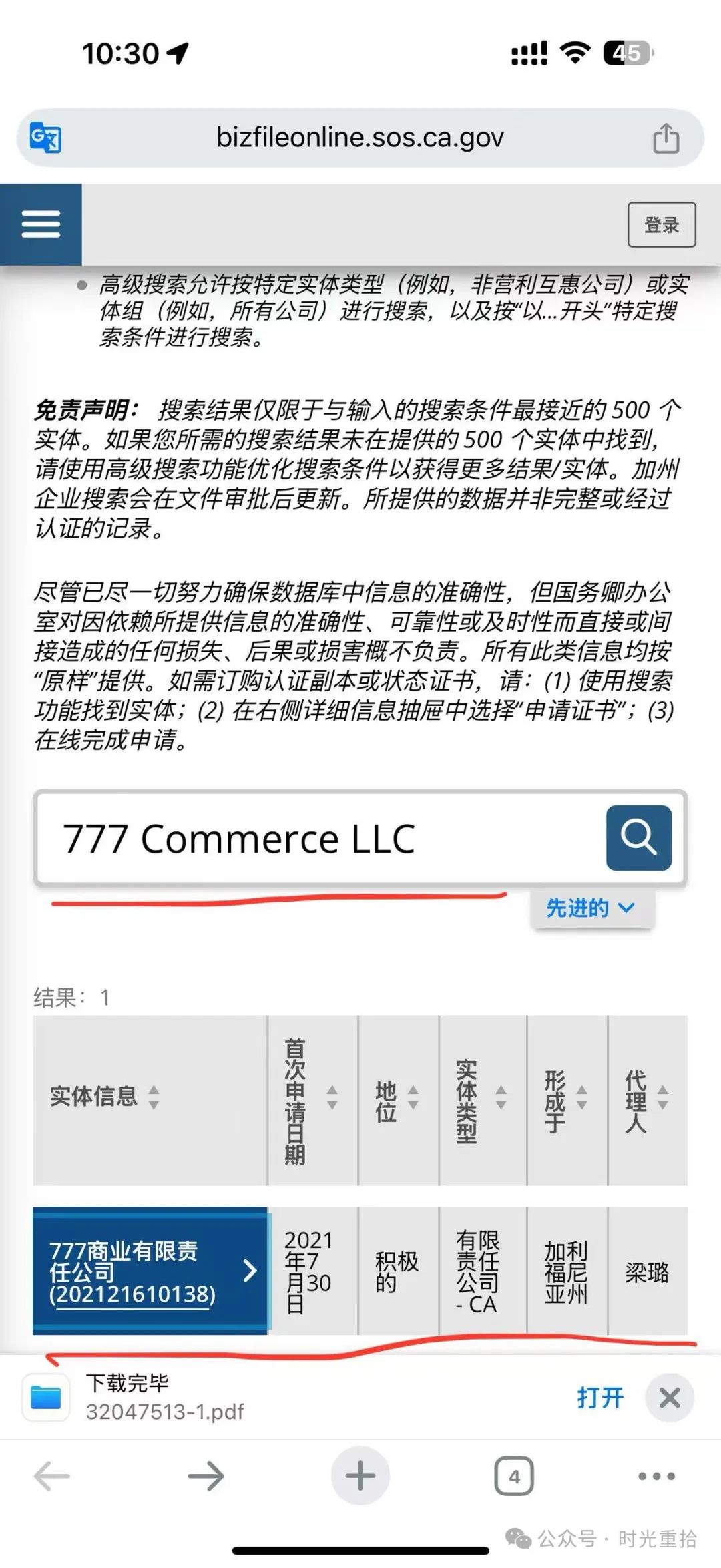Open the hamburger menu
Image resolution: width=721 pixels, height=1568 pixels.
point(41,224)
